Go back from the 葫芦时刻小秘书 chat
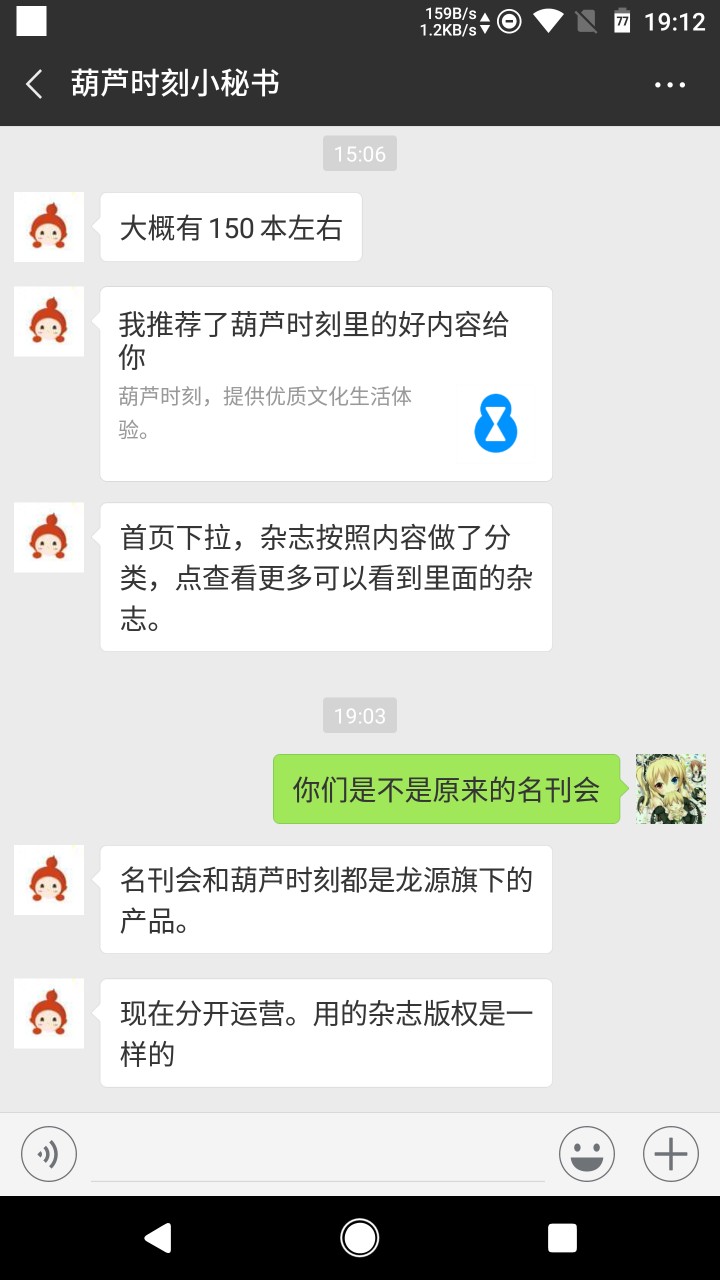This screenshot has height=1280, width=720. [x=34, y=84]
